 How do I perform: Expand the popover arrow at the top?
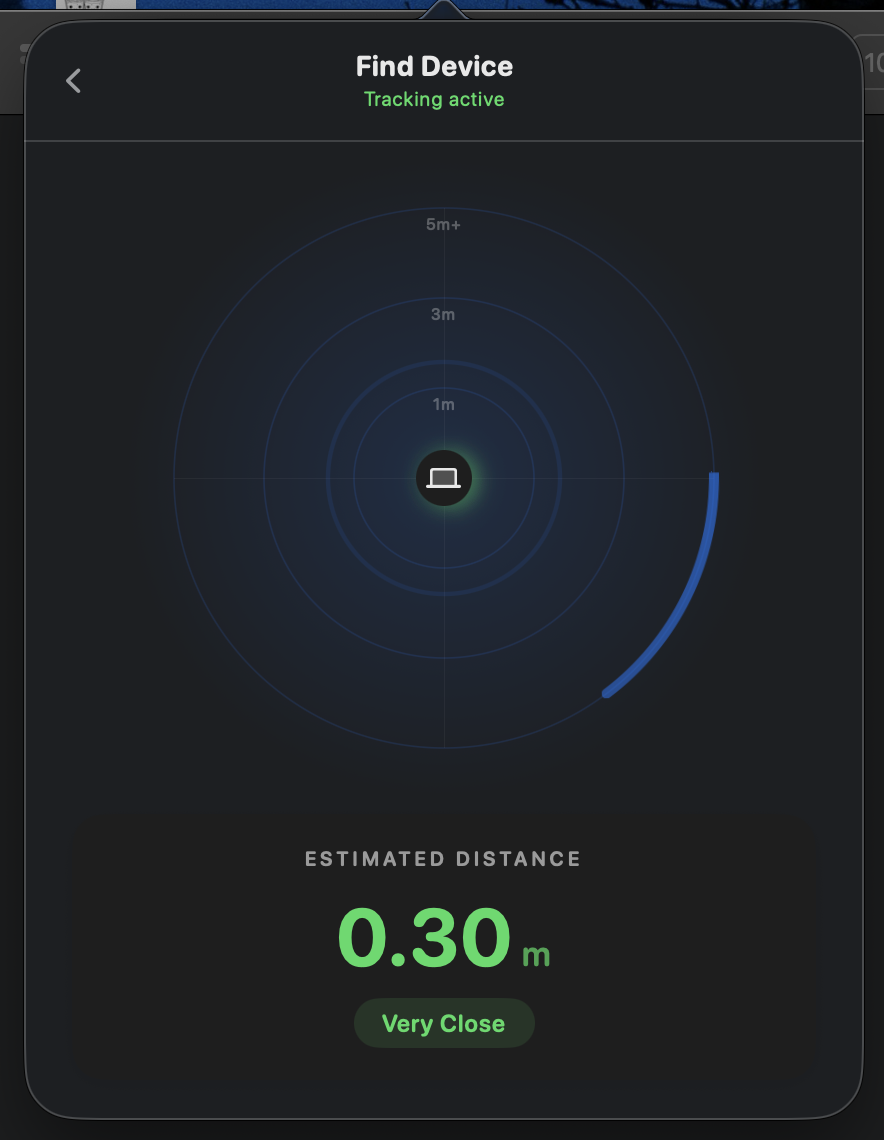(x=443, y=12)
